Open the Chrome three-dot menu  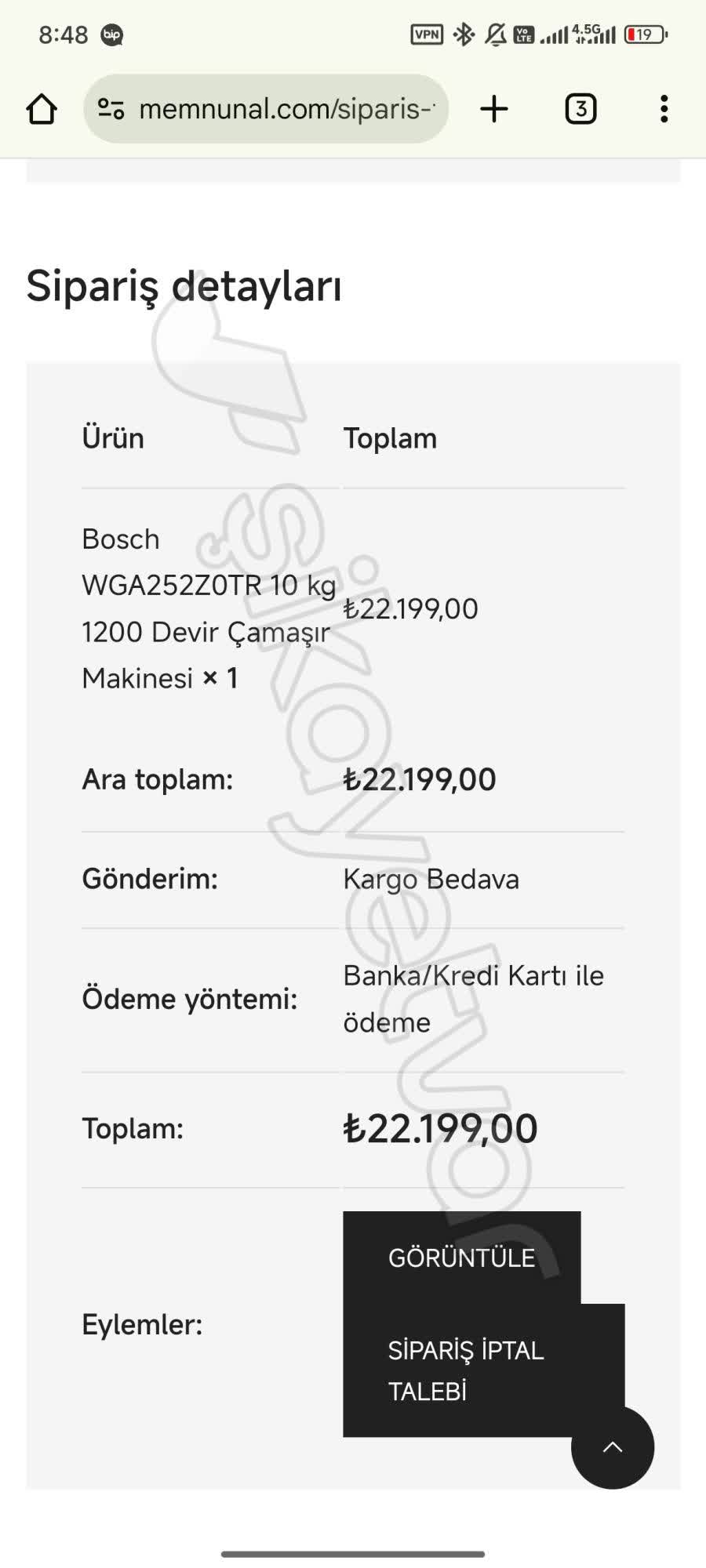(664, 109)
